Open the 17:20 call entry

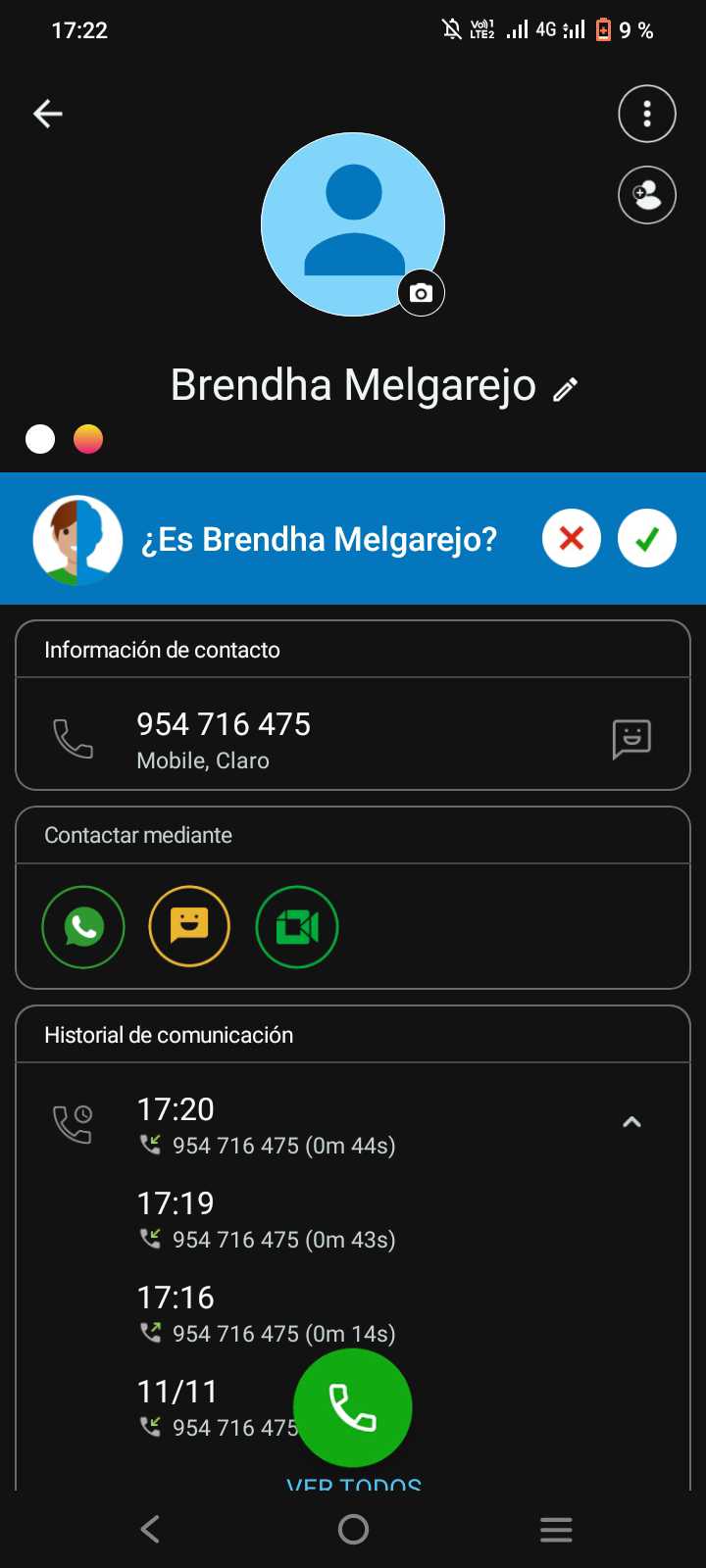[265, 1126]
